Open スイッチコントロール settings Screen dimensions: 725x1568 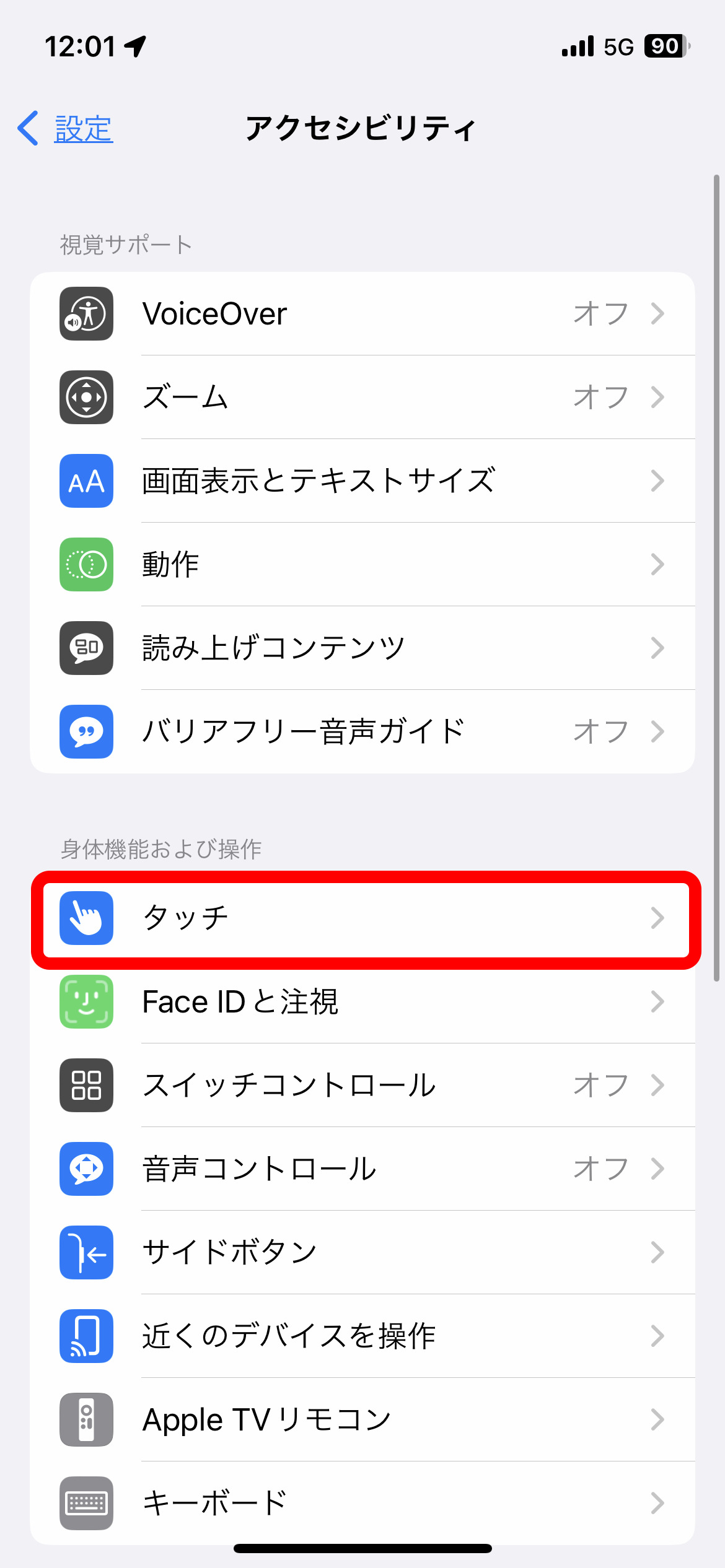(x=362, y=1086)
